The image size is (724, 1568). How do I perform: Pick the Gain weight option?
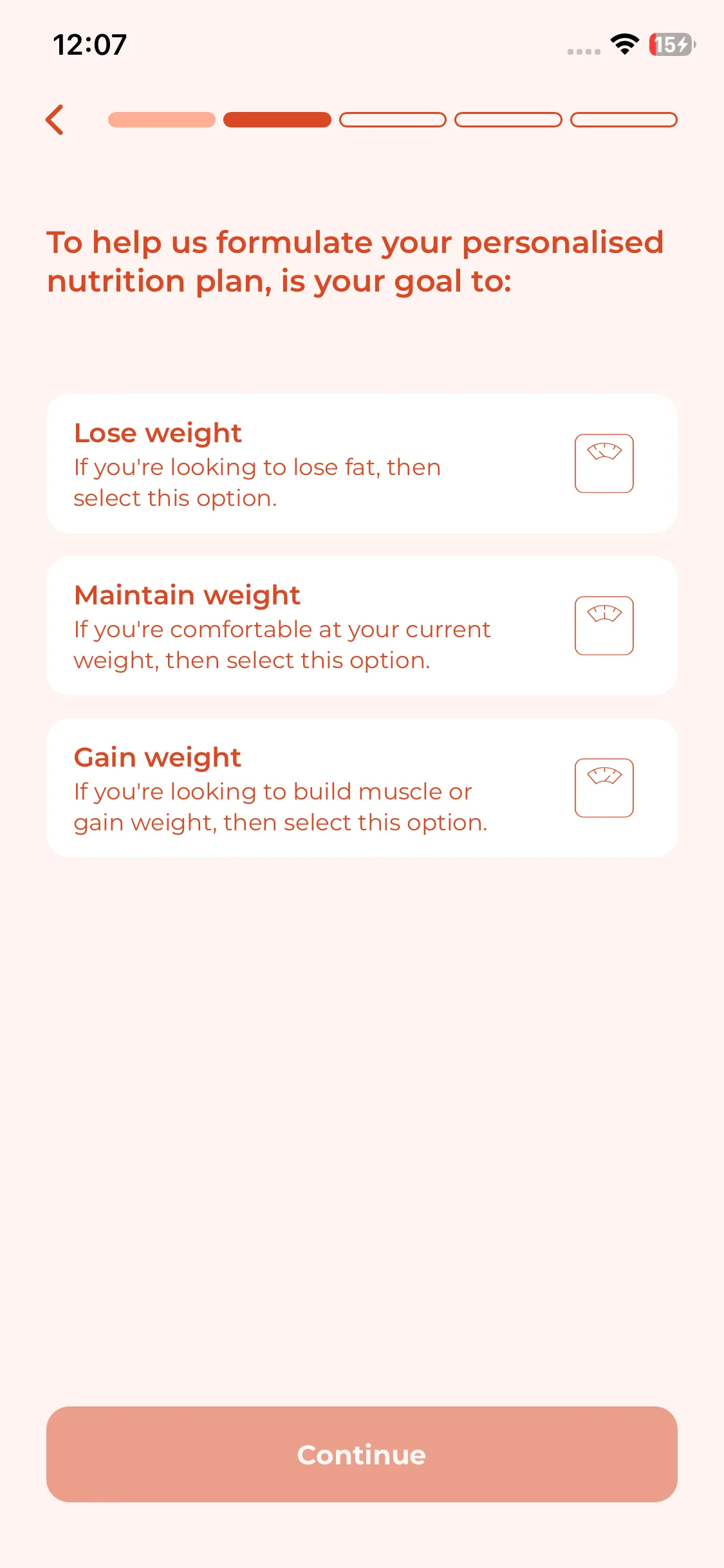tap(361, 788)
